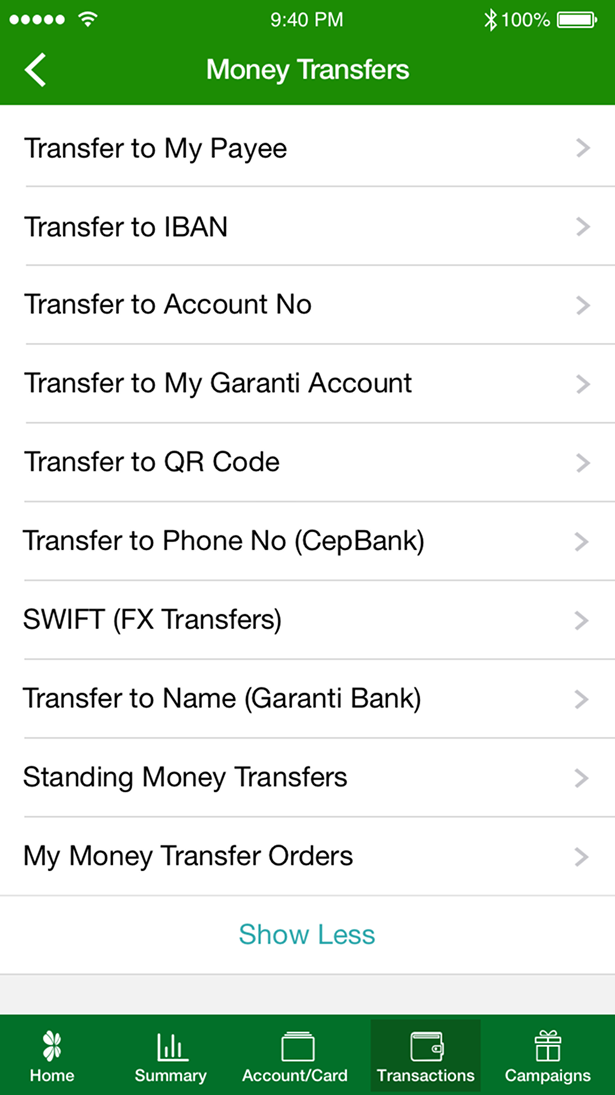The height and width of the screenshot is (1095, 615).
Task: Open SWIFT (FX Transfers)
Action: point(307,620)
